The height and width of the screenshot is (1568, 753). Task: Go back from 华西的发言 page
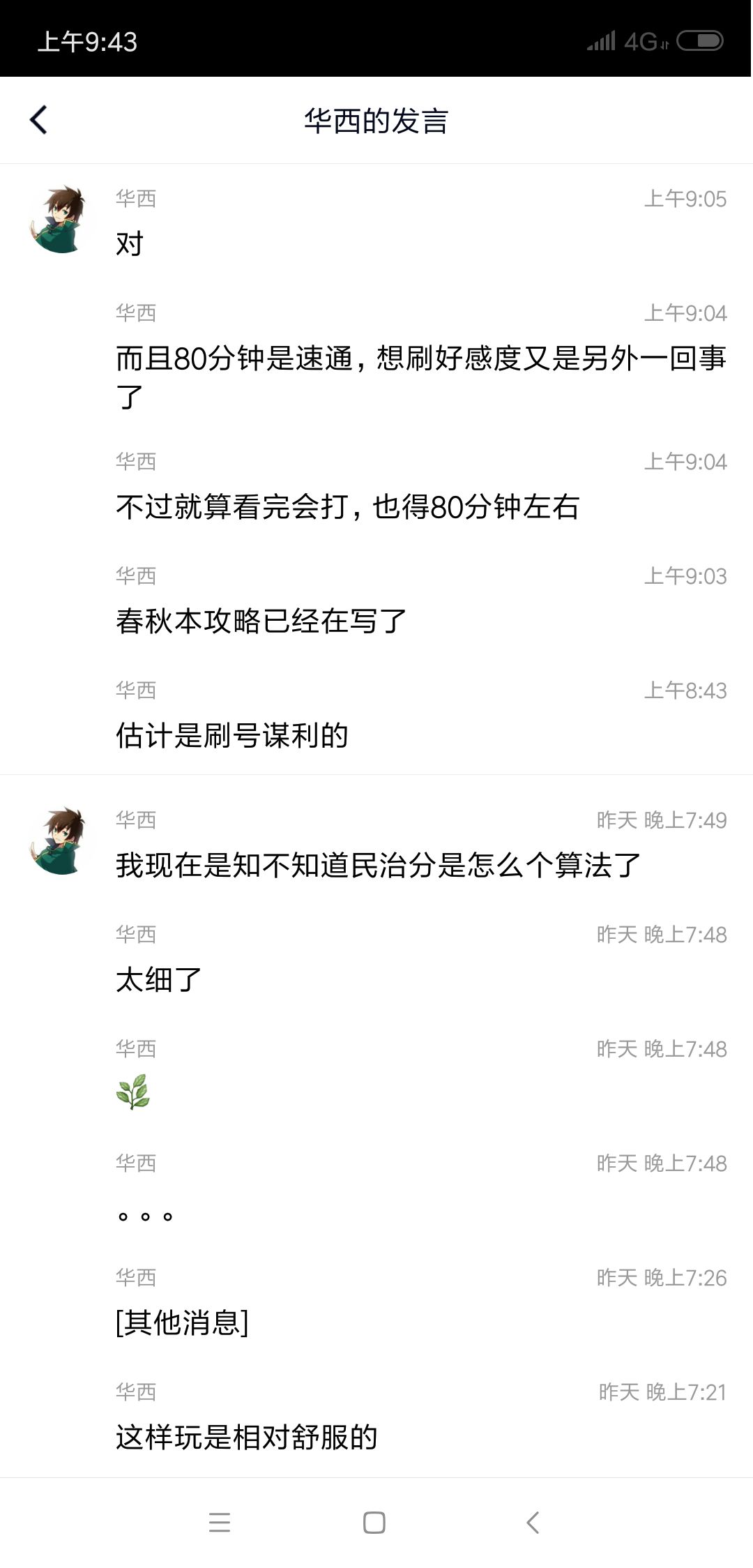[39, 120]
